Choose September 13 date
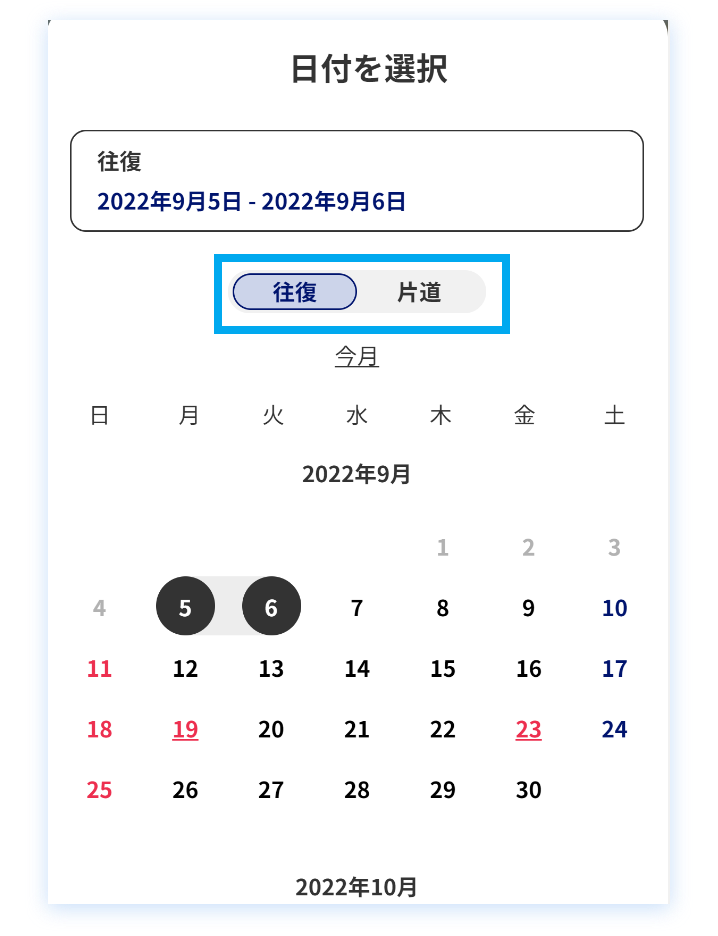This screenshot has height=936, width=718. 271,668
